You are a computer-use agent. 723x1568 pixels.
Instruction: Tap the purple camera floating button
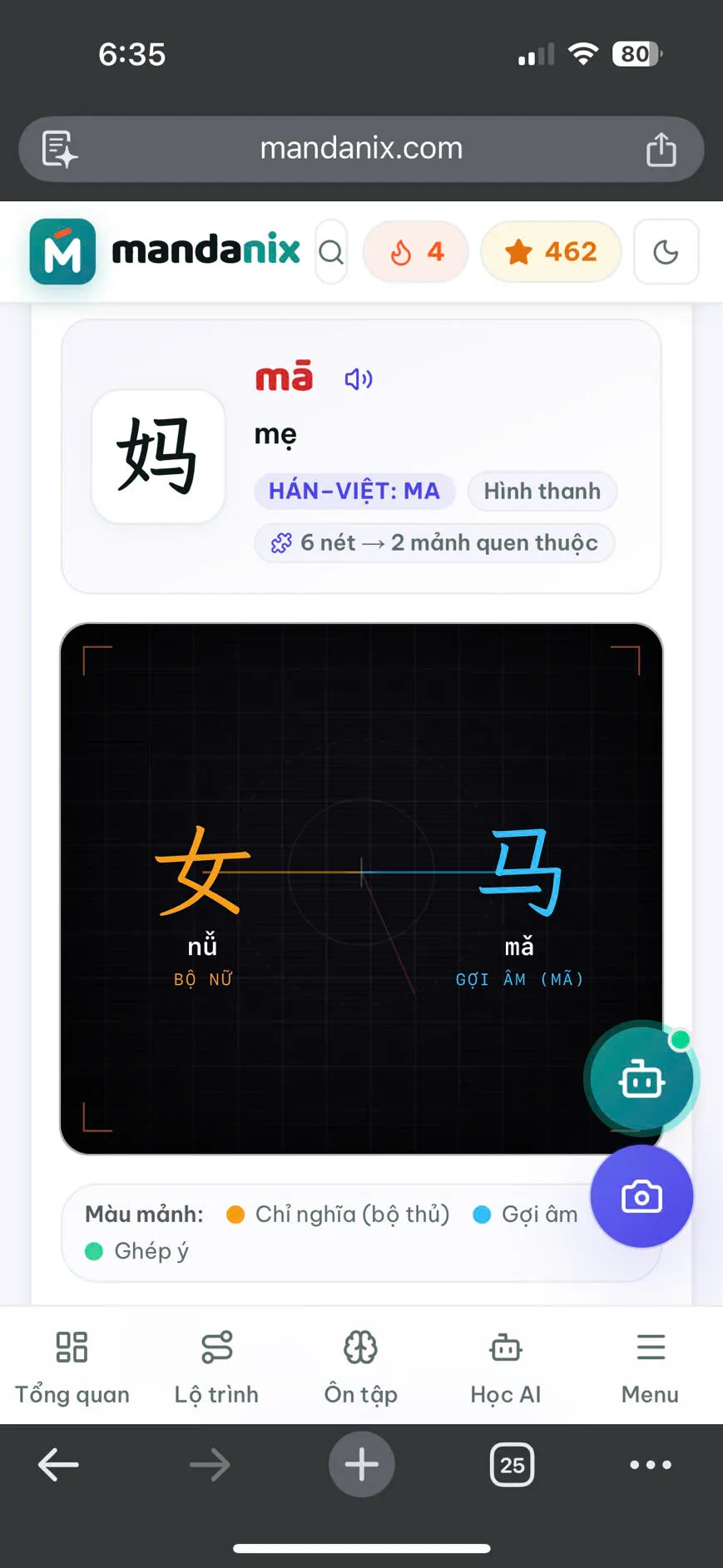641,1196
